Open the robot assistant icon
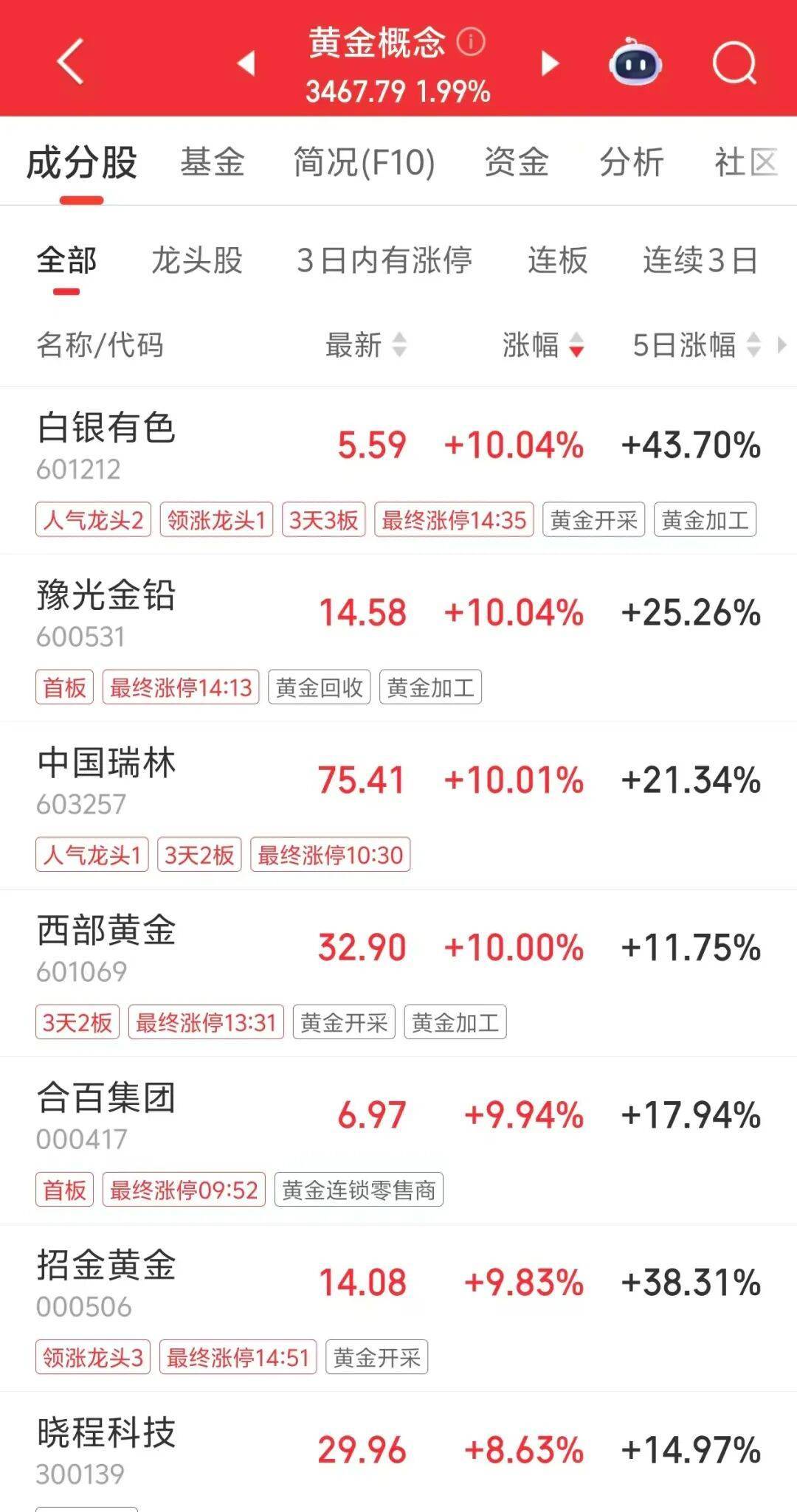Screen dimensions: 797x1512 [635, 63]
